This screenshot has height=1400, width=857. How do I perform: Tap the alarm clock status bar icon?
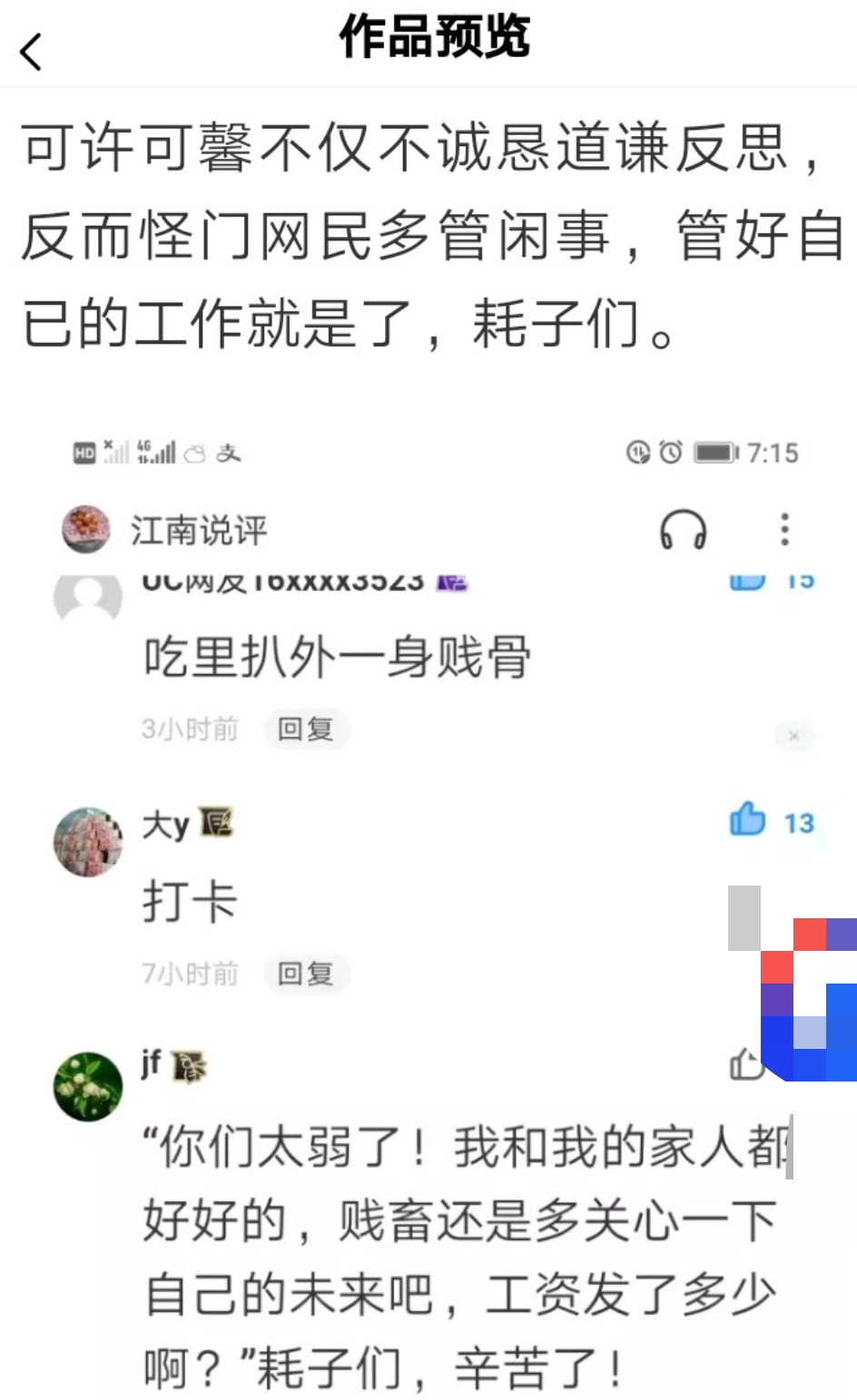tap(669, 453)
